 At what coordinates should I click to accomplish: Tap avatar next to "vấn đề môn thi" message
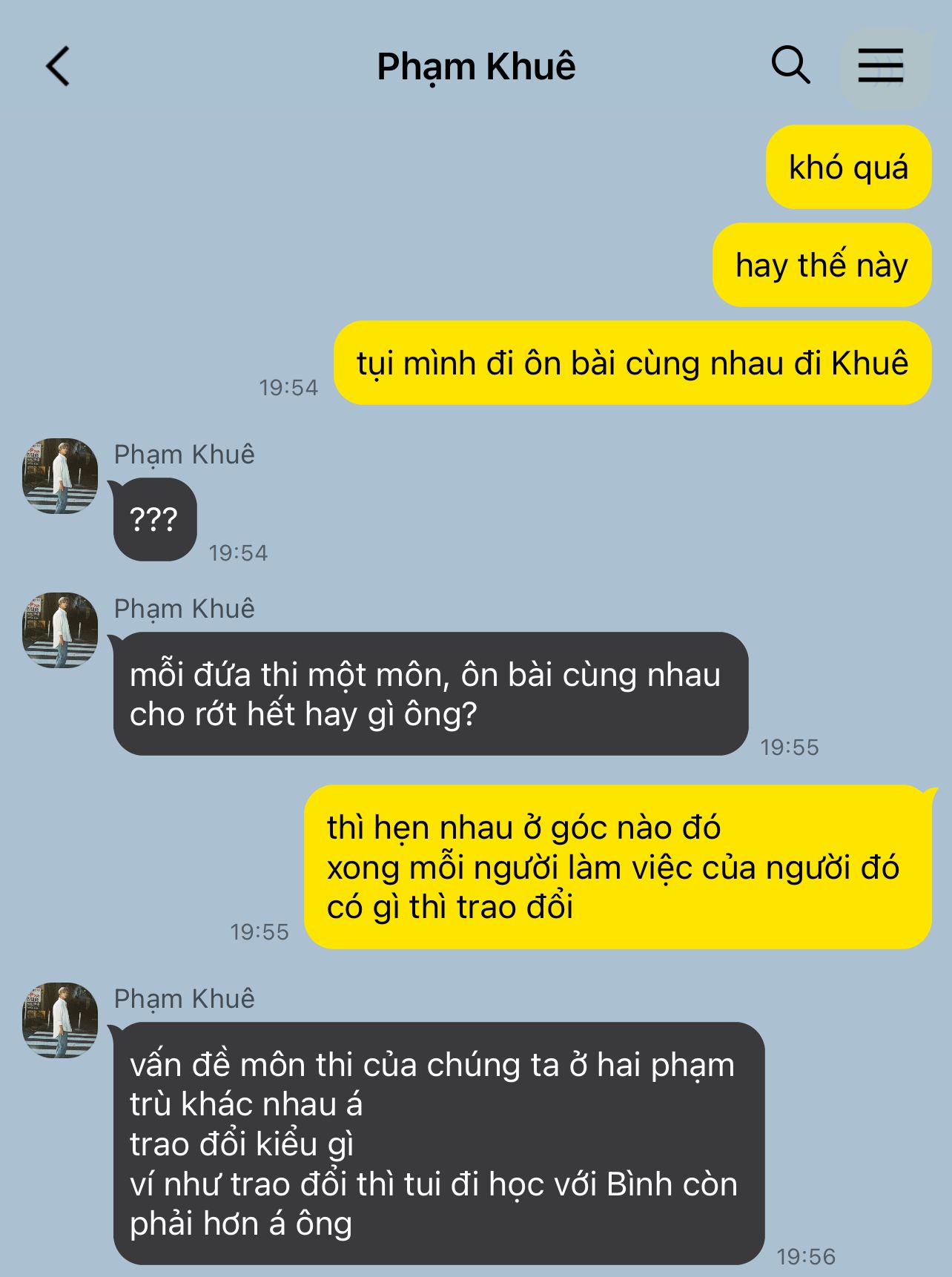[x=60, y=1020]
